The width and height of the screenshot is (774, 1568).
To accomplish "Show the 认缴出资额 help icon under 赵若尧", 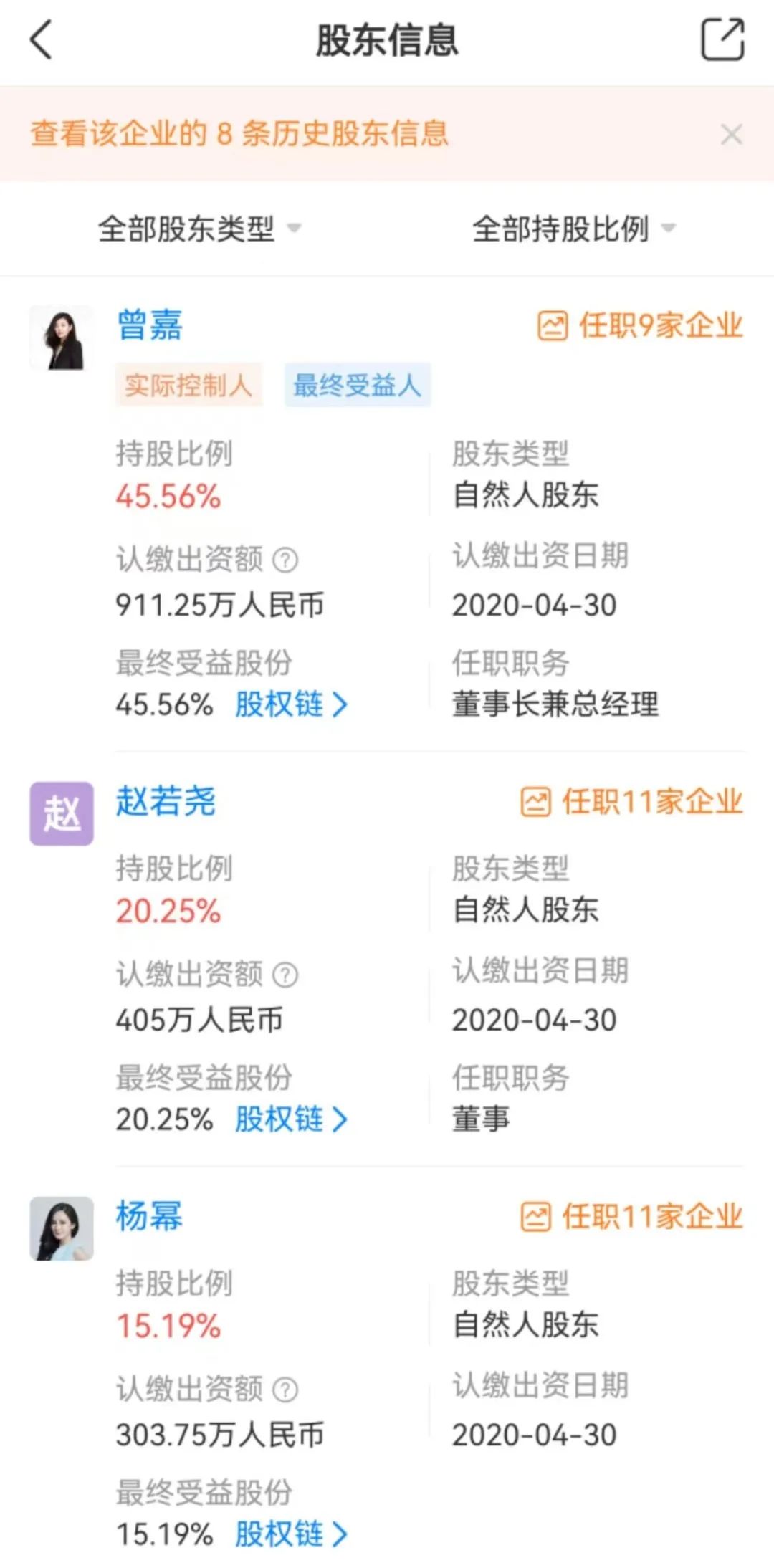I will (285, 975).
